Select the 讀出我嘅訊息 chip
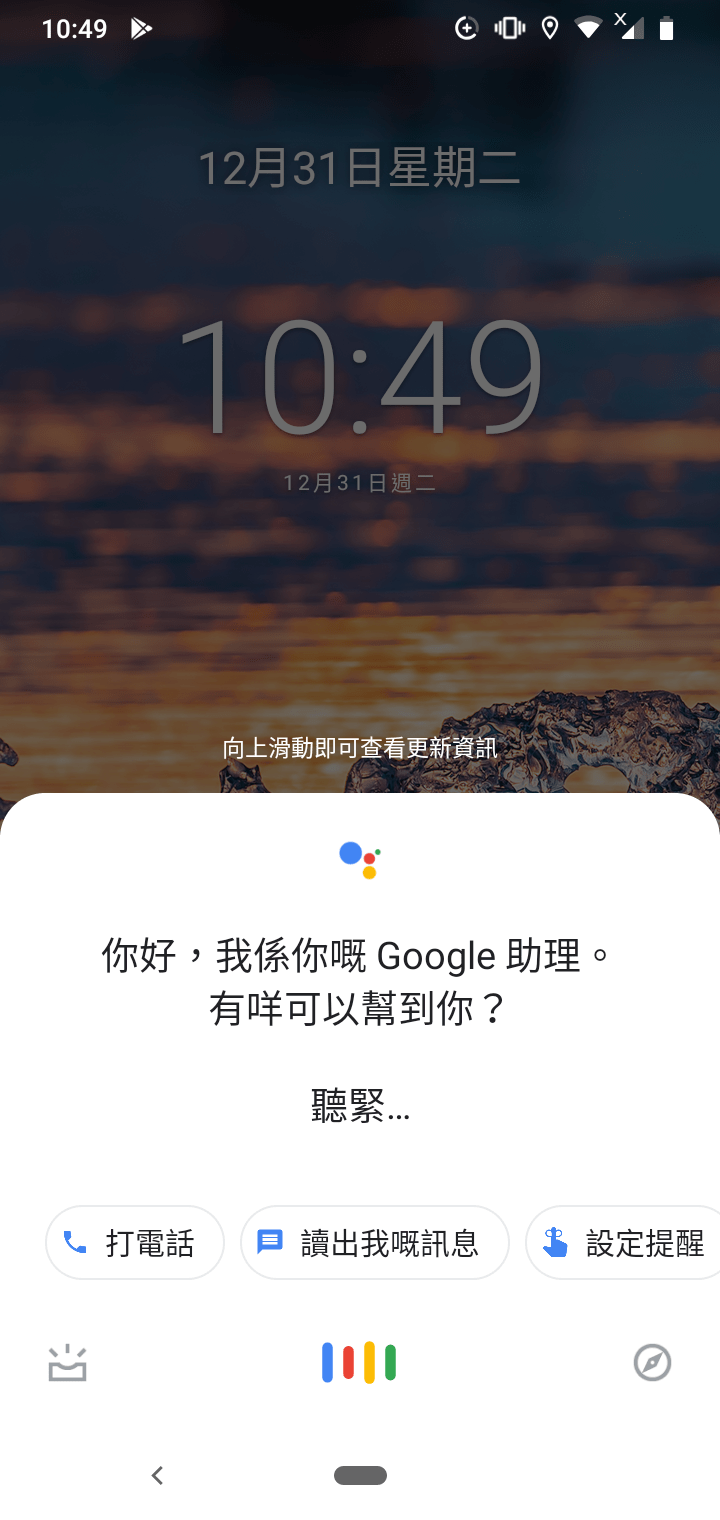Viewport: 720px width, 1520px height. [x=374, y=1243]
